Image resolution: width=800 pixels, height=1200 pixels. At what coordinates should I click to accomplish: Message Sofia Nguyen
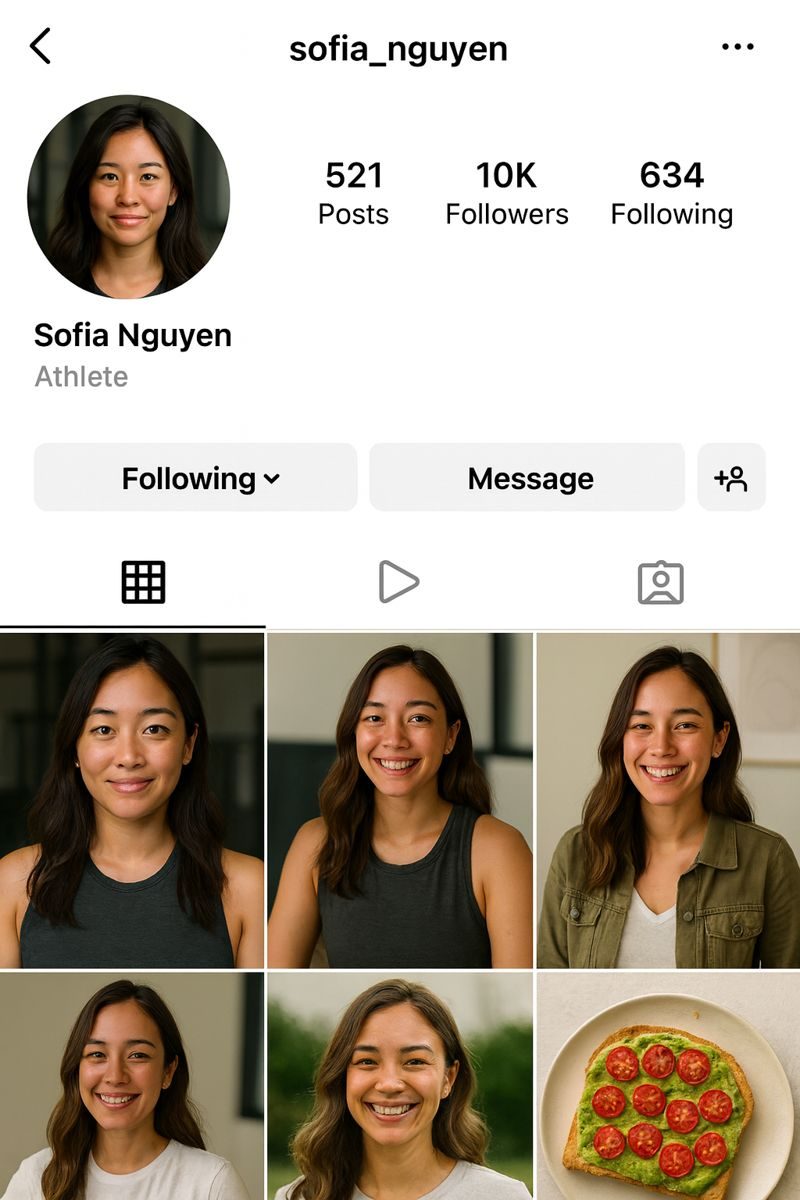pos(528,478)
